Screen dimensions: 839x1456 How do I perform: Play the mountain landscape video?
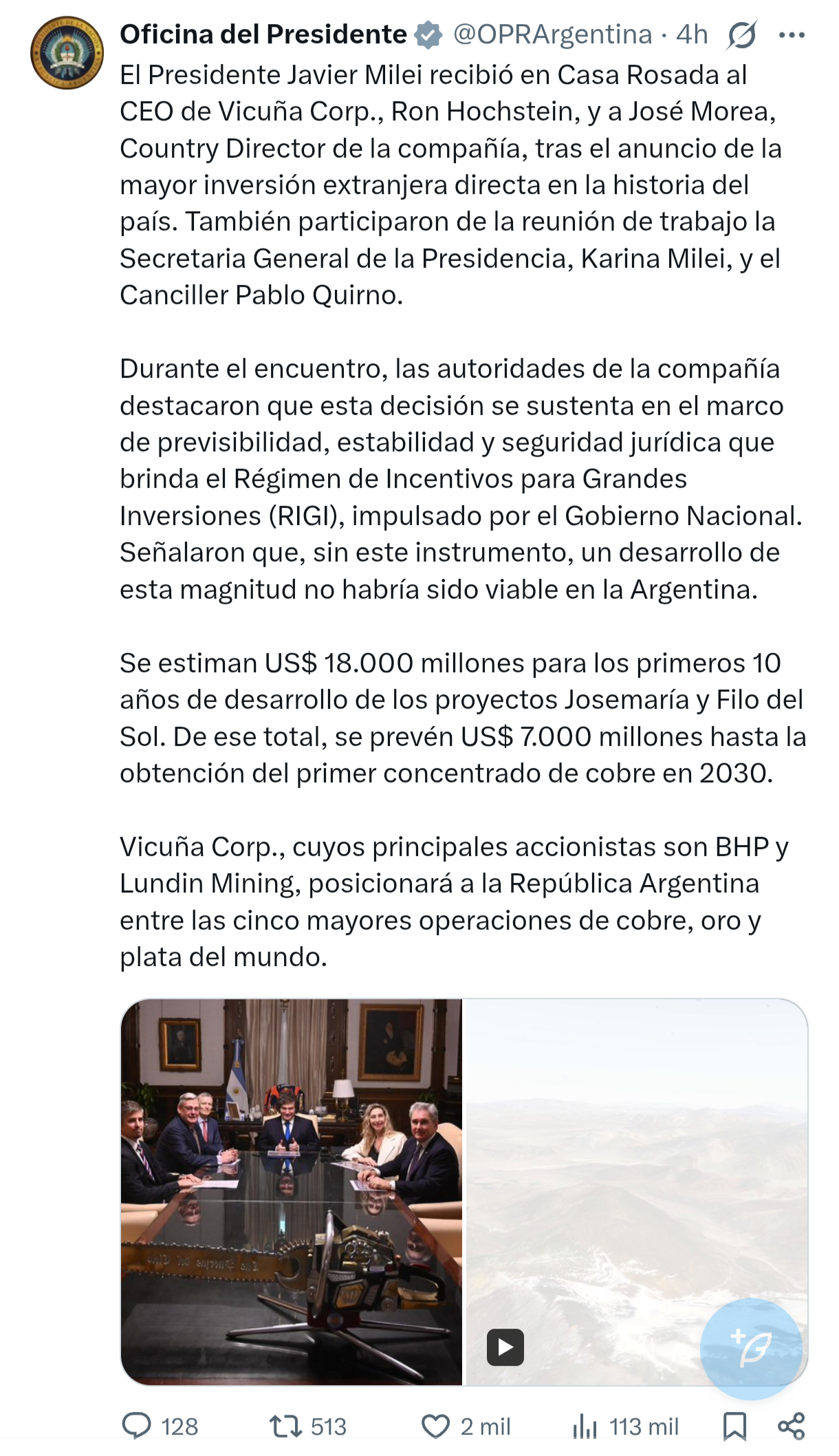(x=505, y=1347)
